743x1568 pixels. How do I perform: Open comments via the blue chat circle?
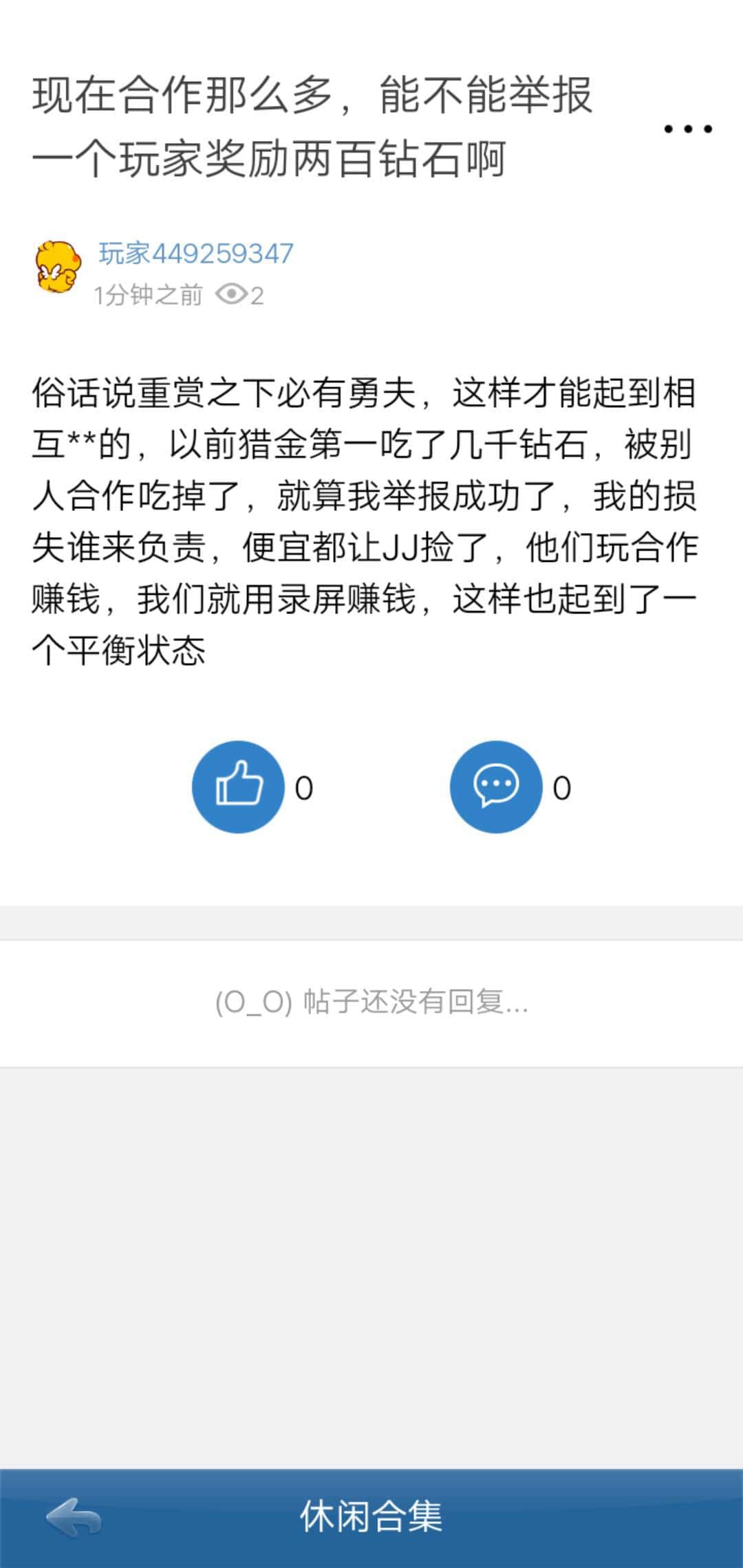click(x=495, y=789)
